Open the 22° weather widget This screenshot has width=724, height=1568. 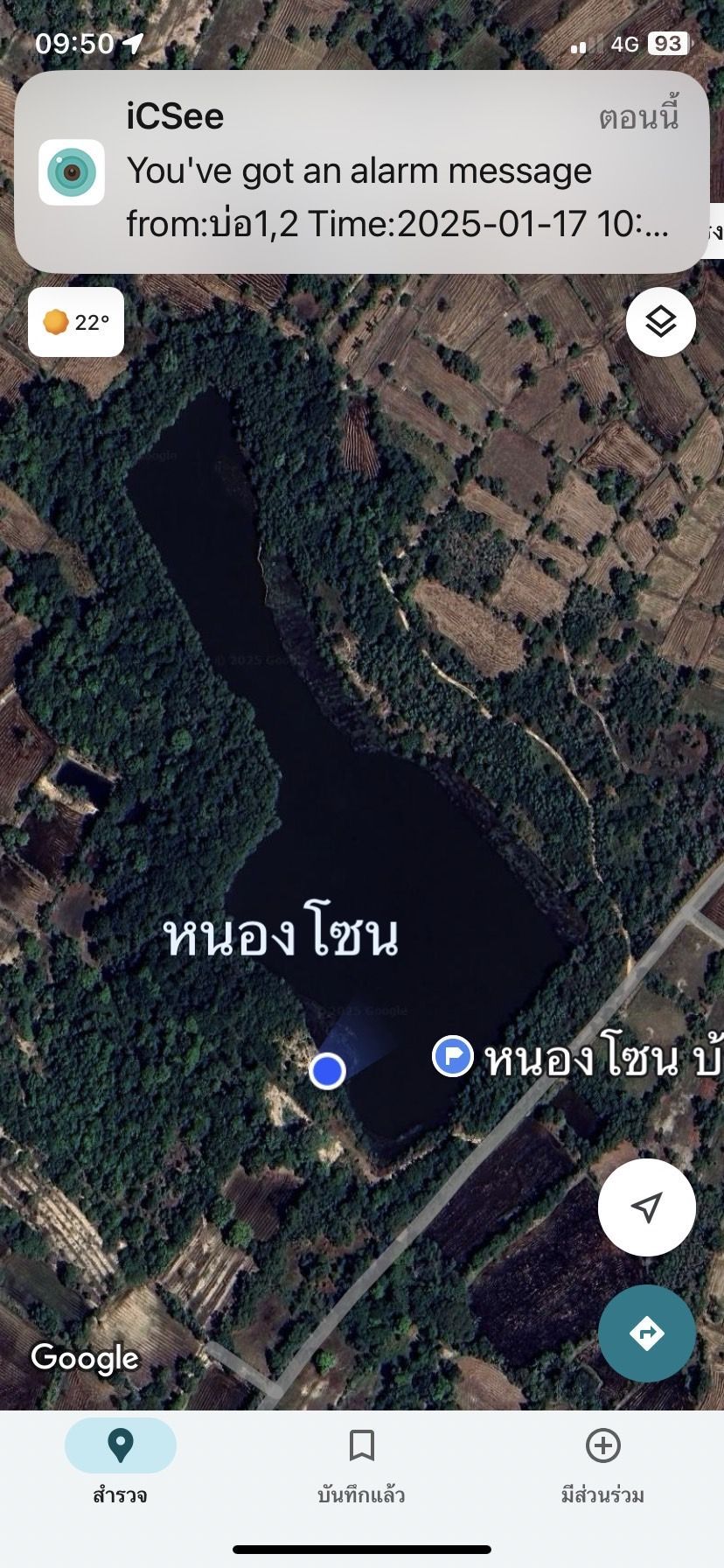(x=76, y=322)
